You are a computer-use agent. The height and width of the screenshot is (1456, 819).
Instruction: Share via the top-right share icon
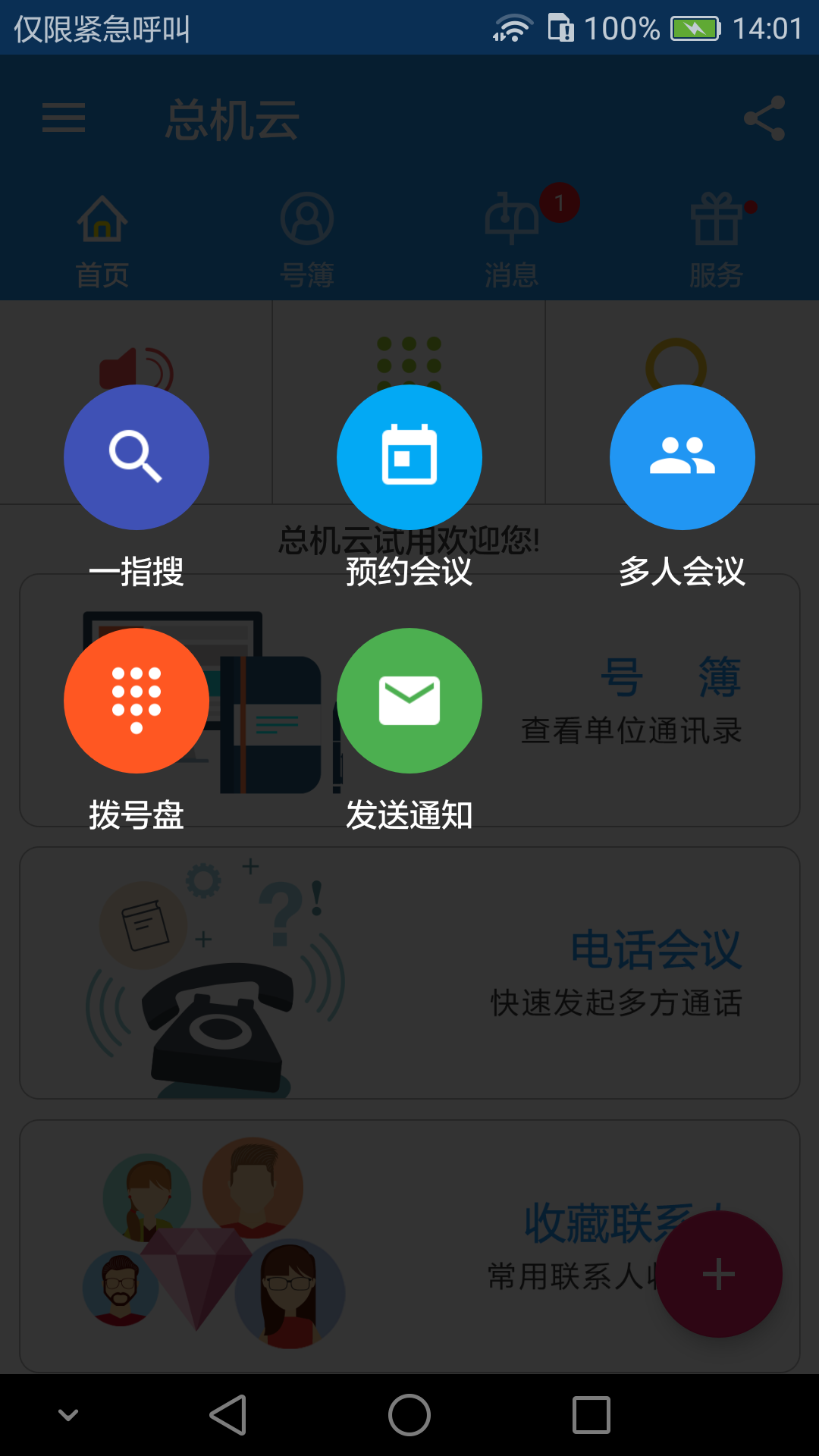[x=766, y=118]
